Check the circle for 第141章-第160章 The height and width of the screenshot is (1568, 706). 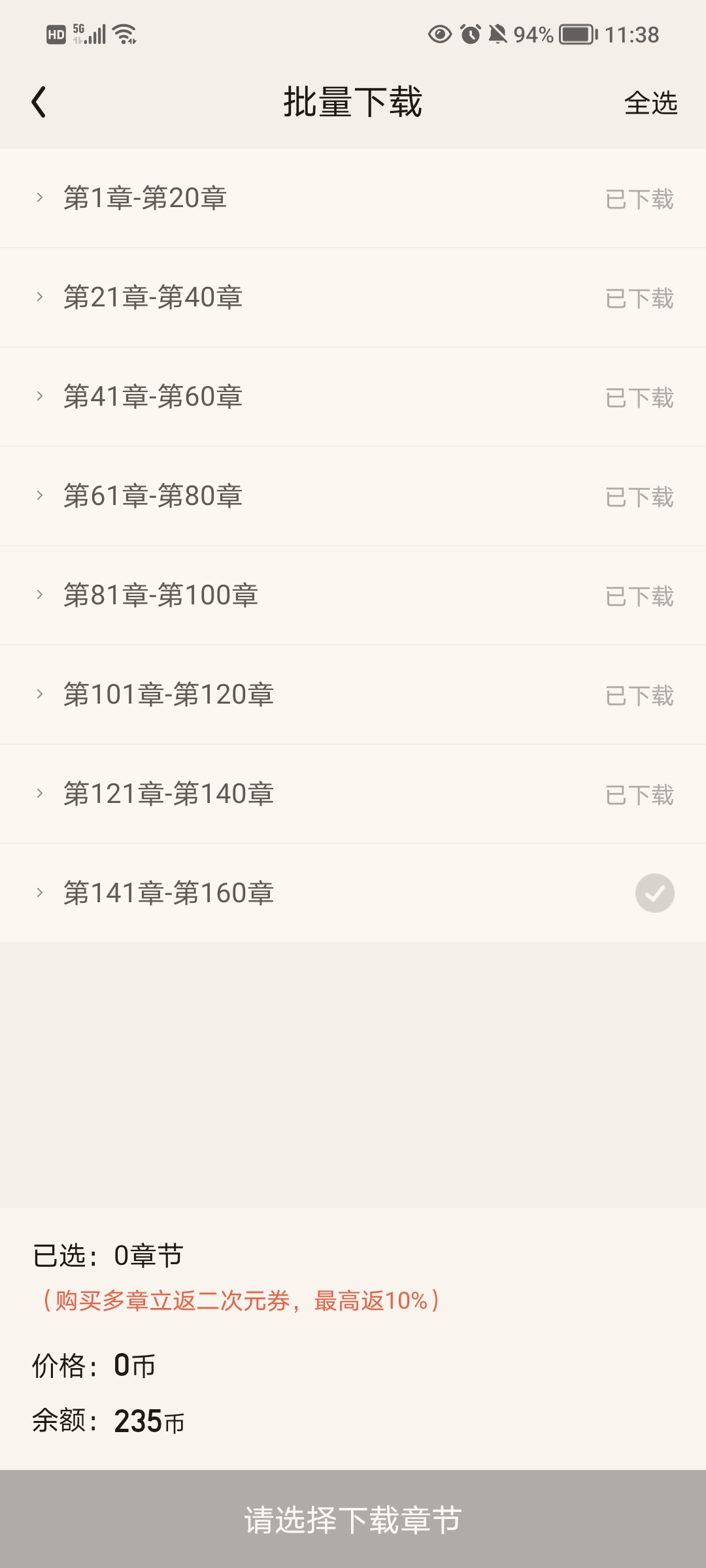(x=654, y=893)
